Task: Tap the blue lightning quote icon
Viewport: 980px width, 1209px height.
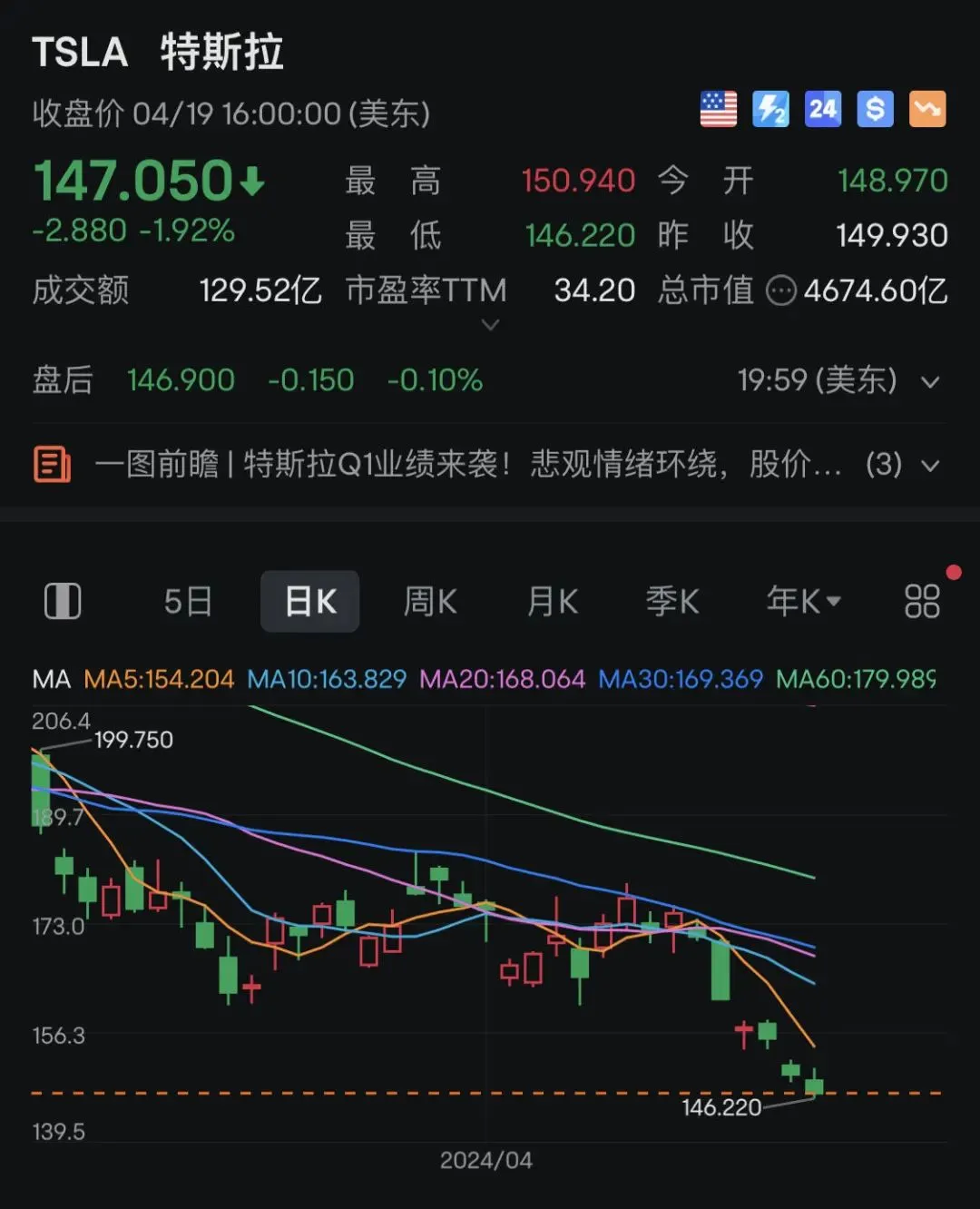Action: click(770, 110)
